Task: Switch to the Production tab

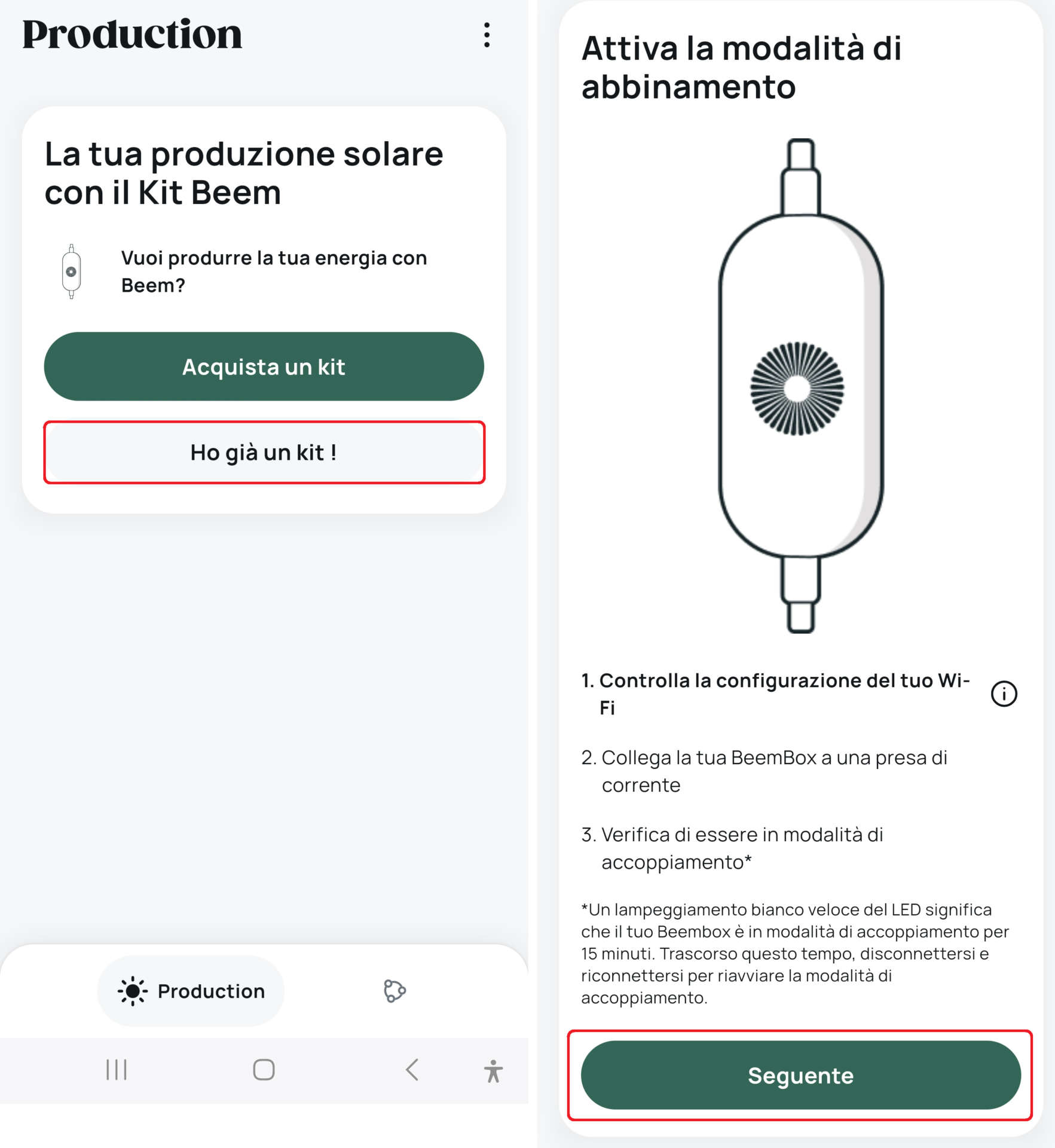Action: (191, 991)
